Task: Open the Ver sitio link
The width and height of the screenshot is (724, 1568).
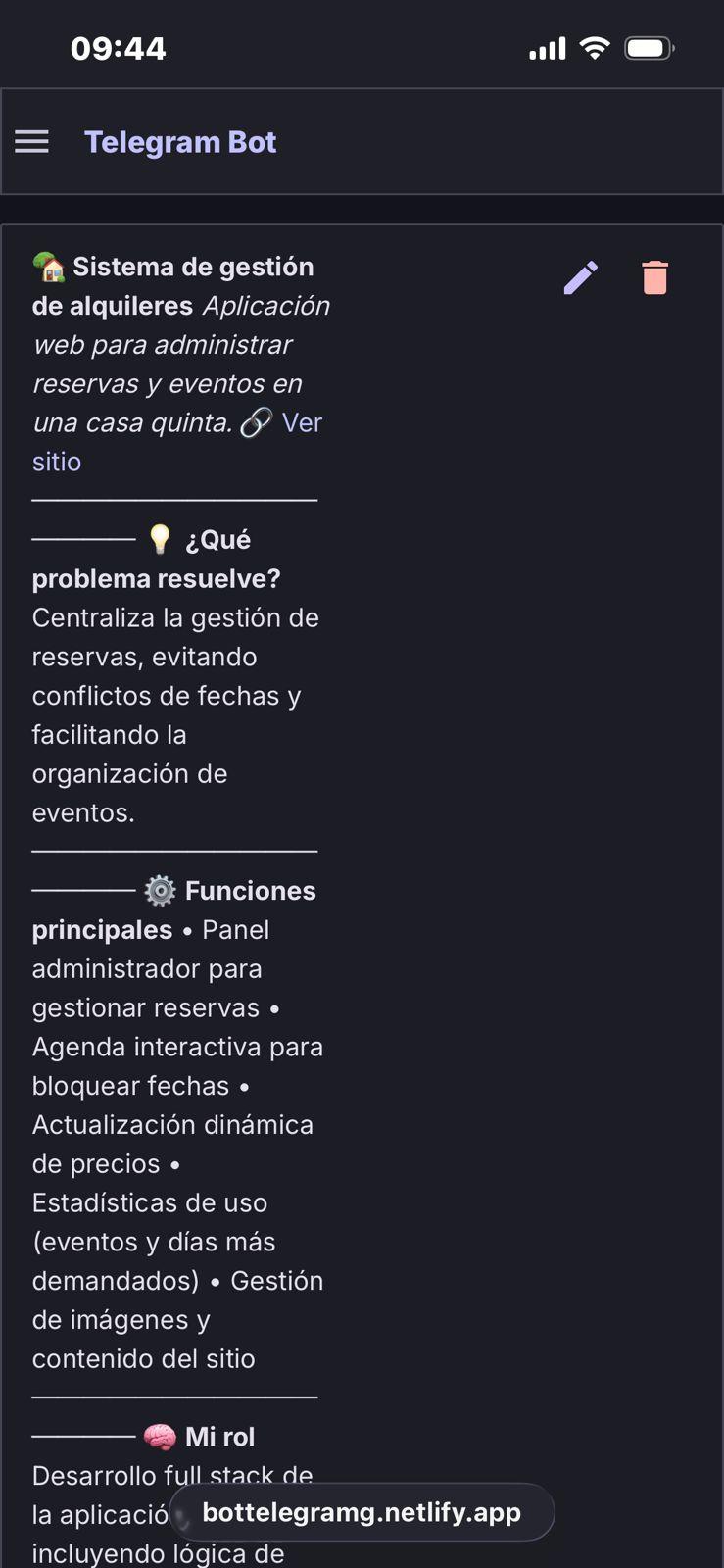Action: 301,422
